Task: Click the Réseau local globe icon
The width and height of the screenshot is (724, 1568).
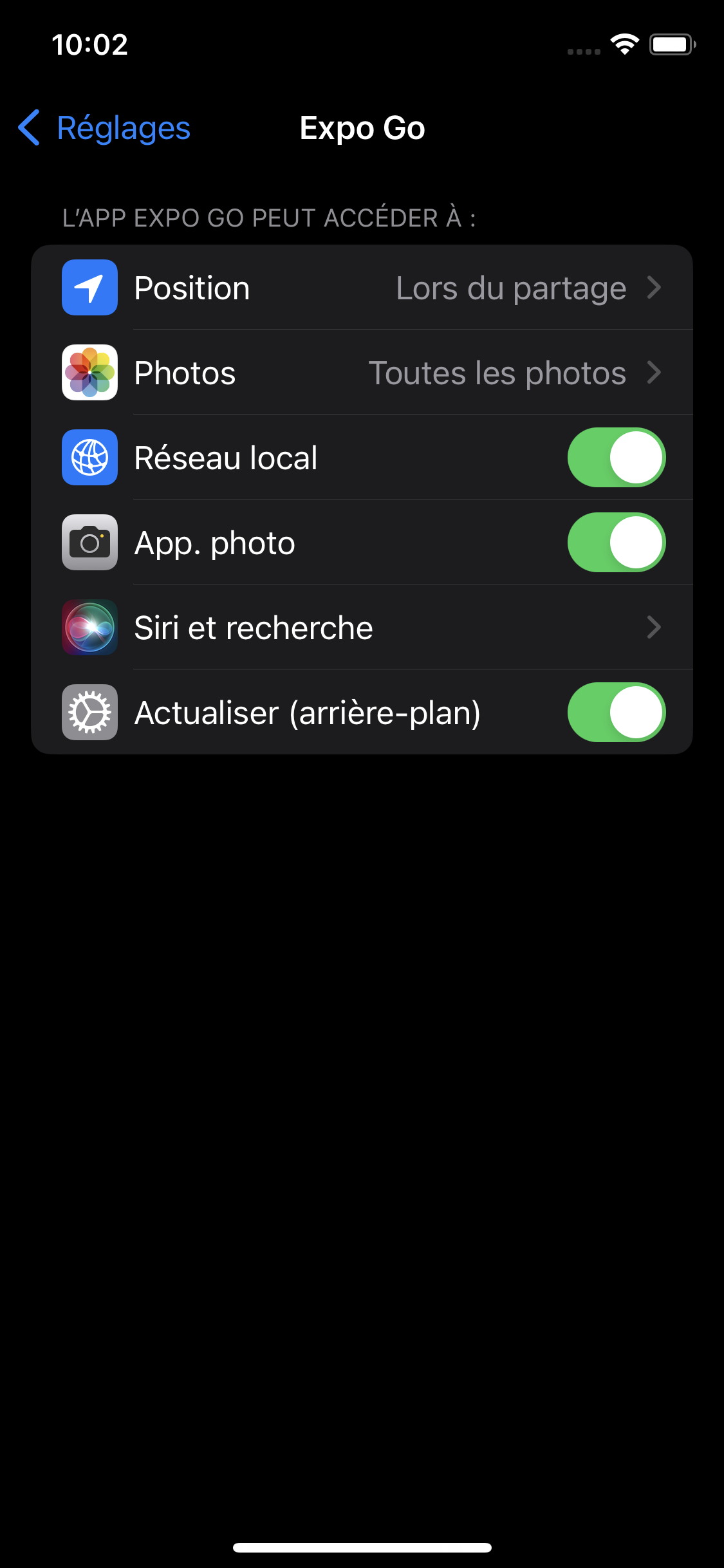Action: point(89,457)
